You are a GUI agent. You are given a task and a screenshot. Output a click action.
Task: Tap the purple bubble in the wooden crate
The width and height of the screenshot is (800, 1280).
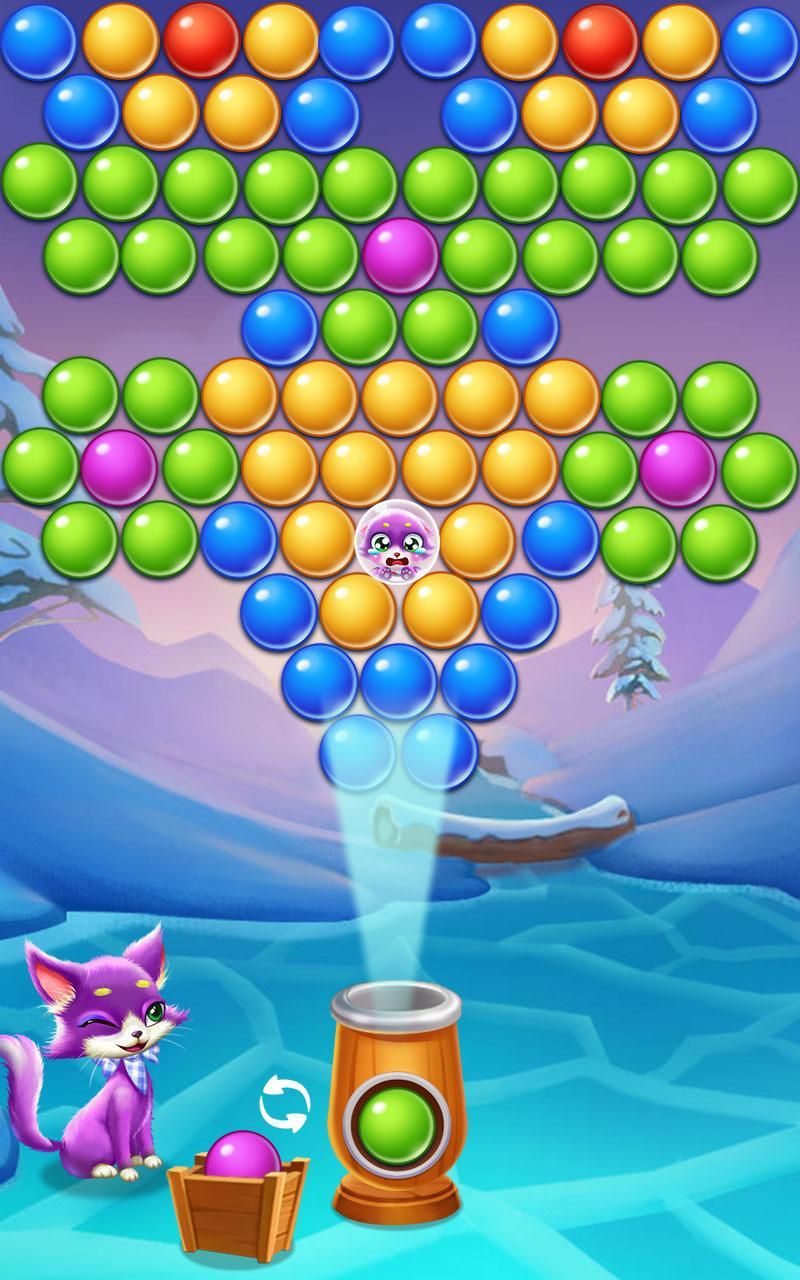tap(241, 1158)
